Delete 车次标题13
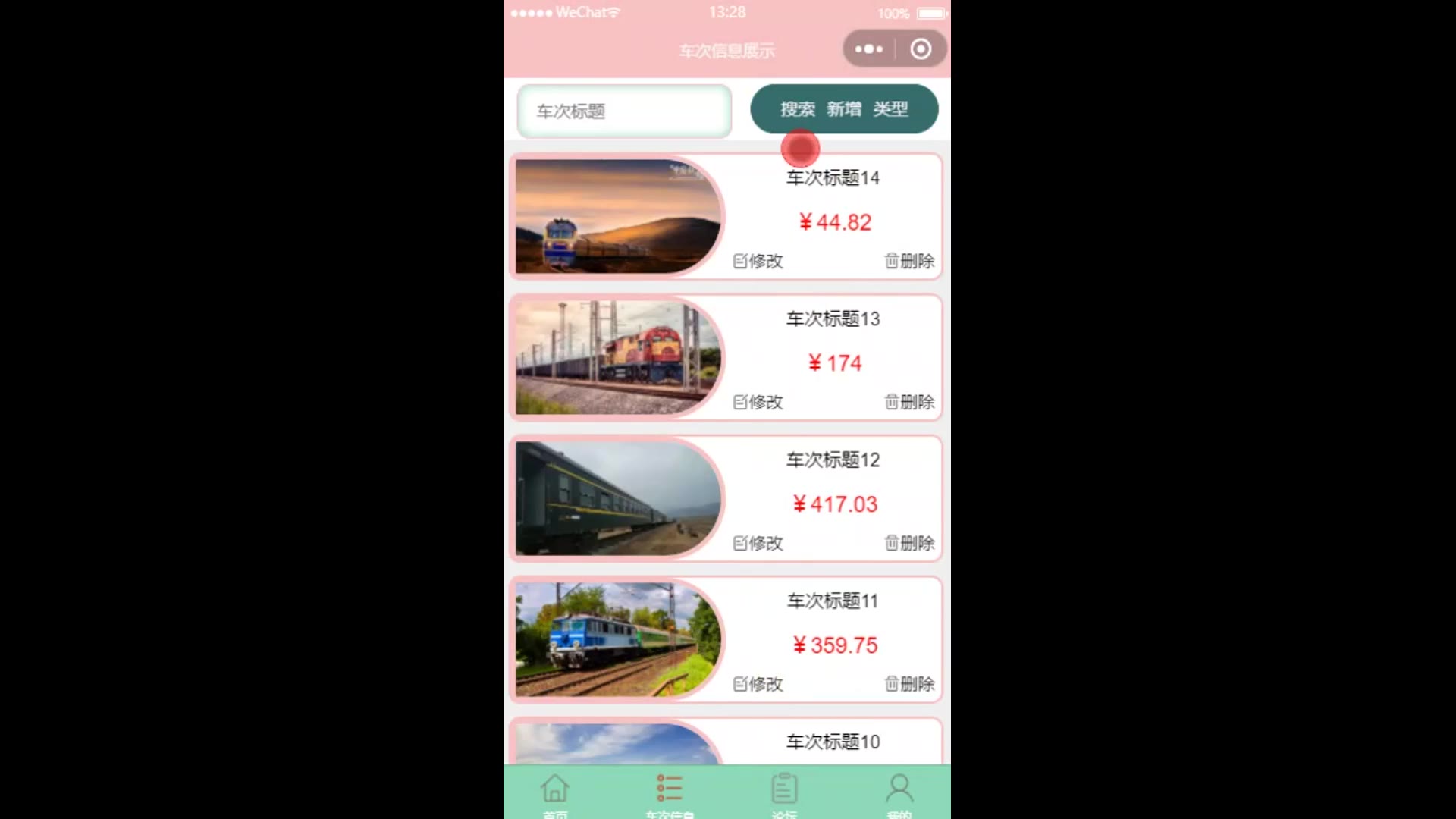The image size is (1456, 819). (x=909, y=402)
